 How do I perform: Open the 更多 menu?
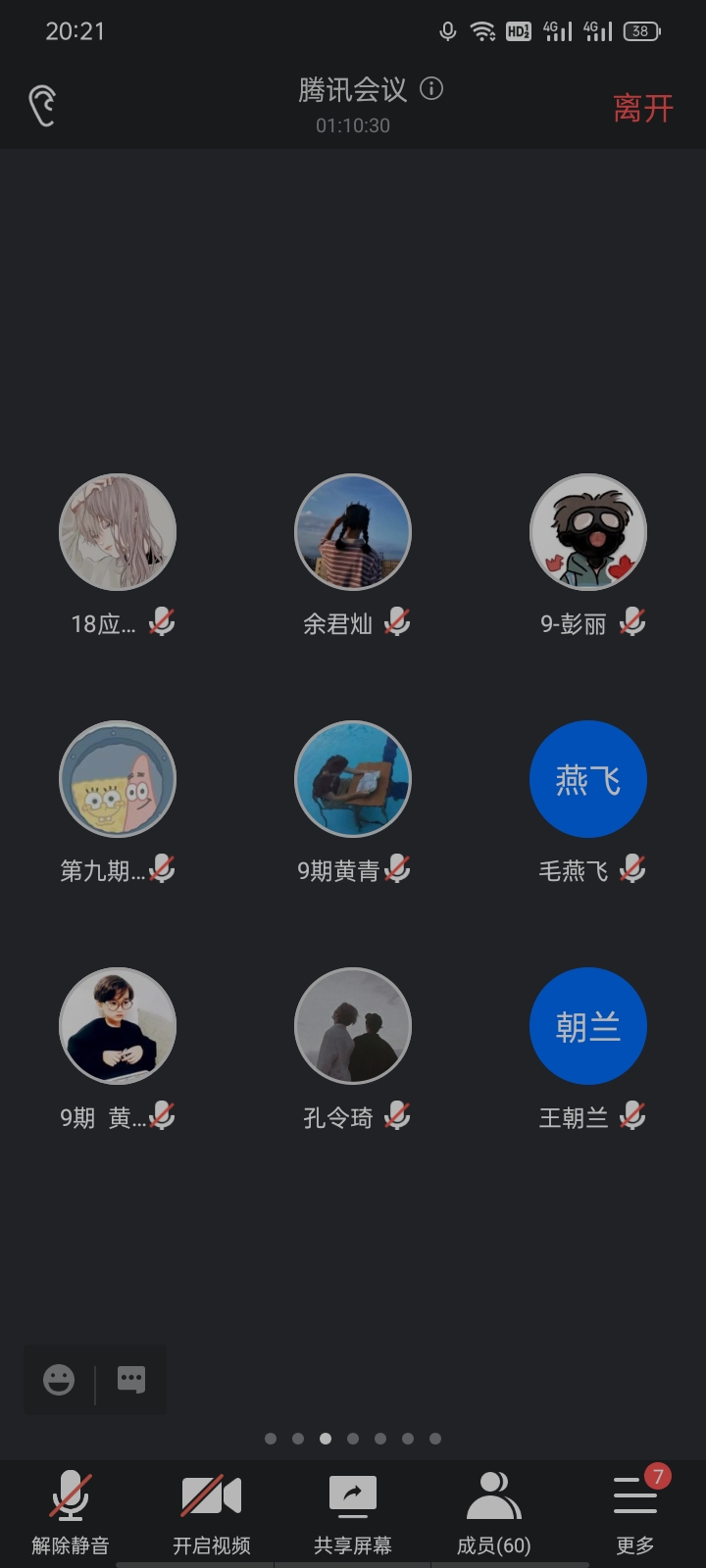click(x=635, y=1513)
